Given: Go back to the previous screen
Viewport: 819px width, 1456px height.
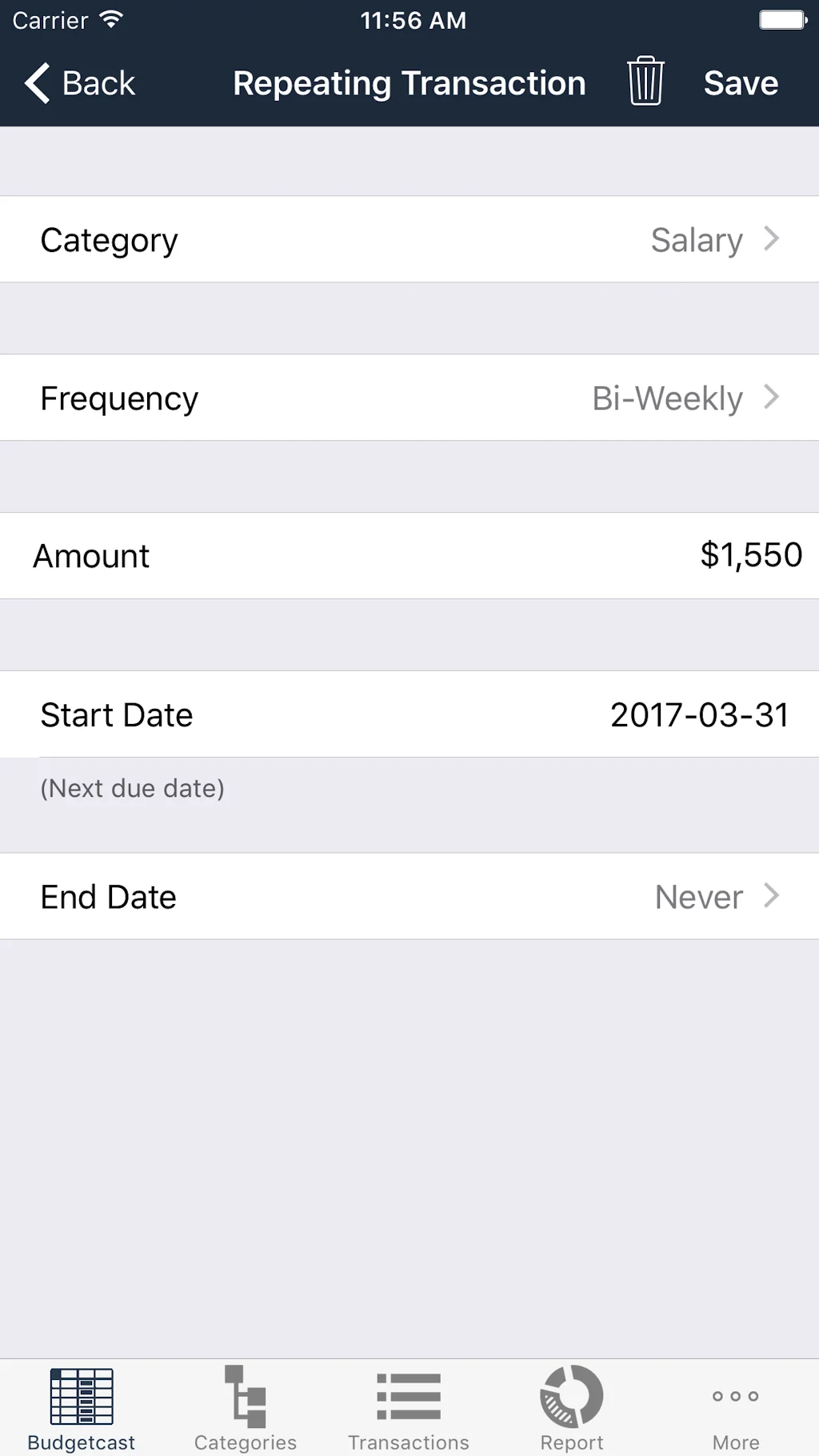Looking at the screenshot, I should pyautogui.click(x=80, y=83).
